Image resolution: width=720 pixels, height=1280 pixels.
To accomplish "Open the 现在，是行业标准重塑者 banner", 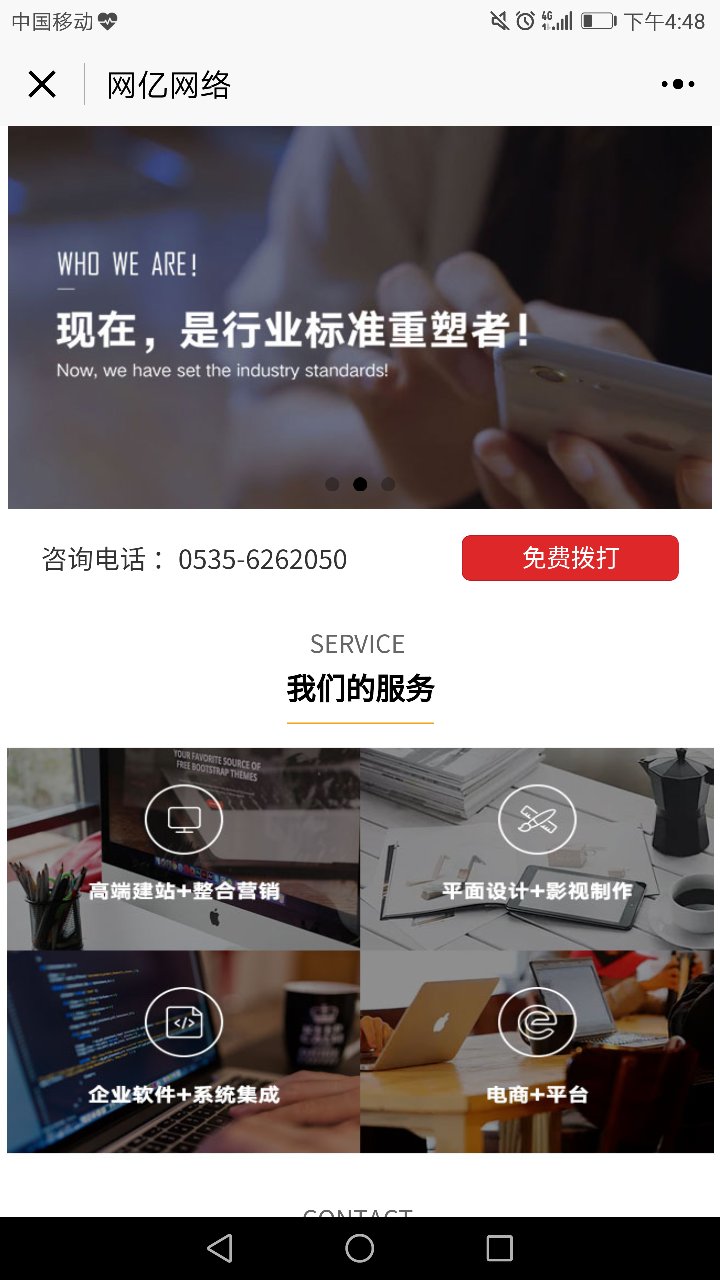I will pyautogui.click(x=360, y=318).
